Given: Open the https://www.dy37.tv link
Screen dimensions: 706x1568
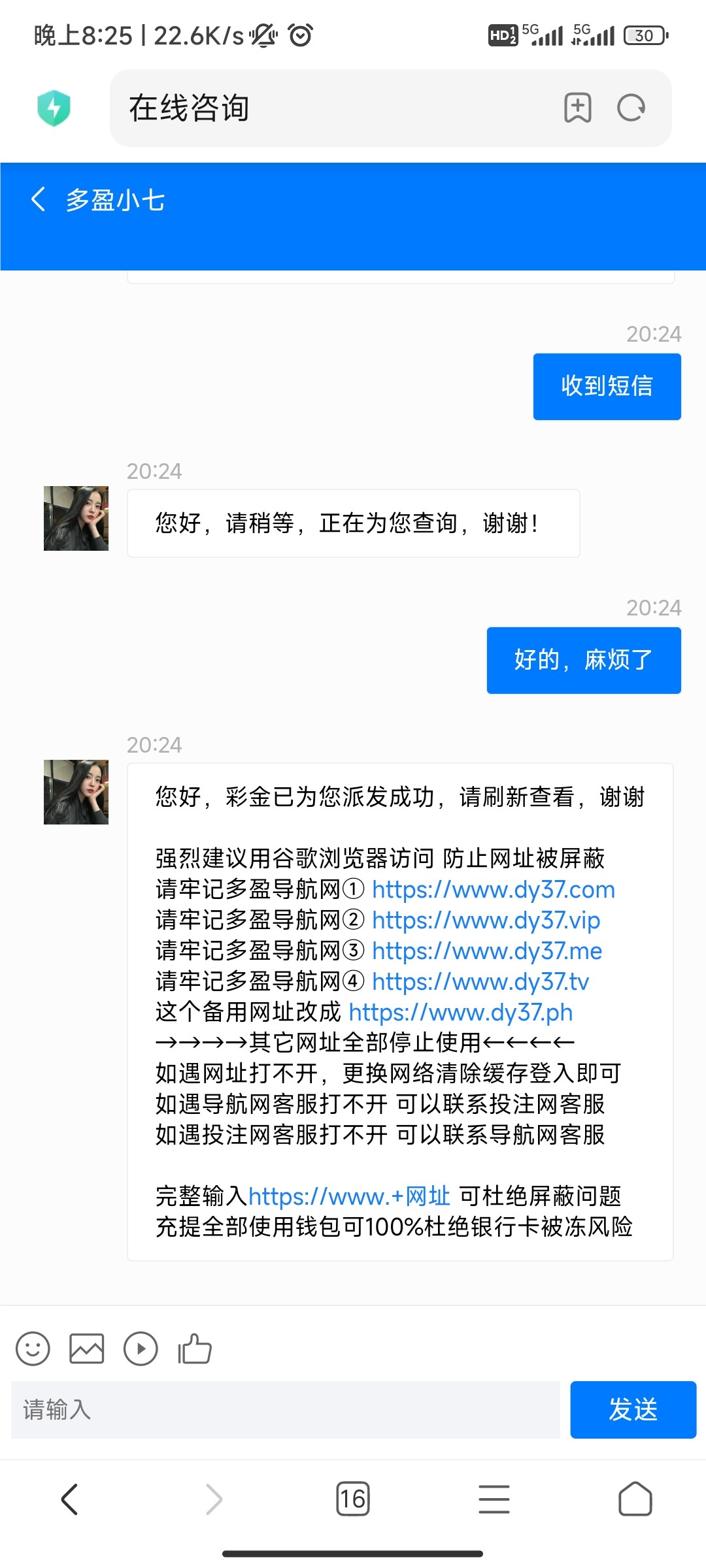Looking at the screenshot, I should (480, 982).
